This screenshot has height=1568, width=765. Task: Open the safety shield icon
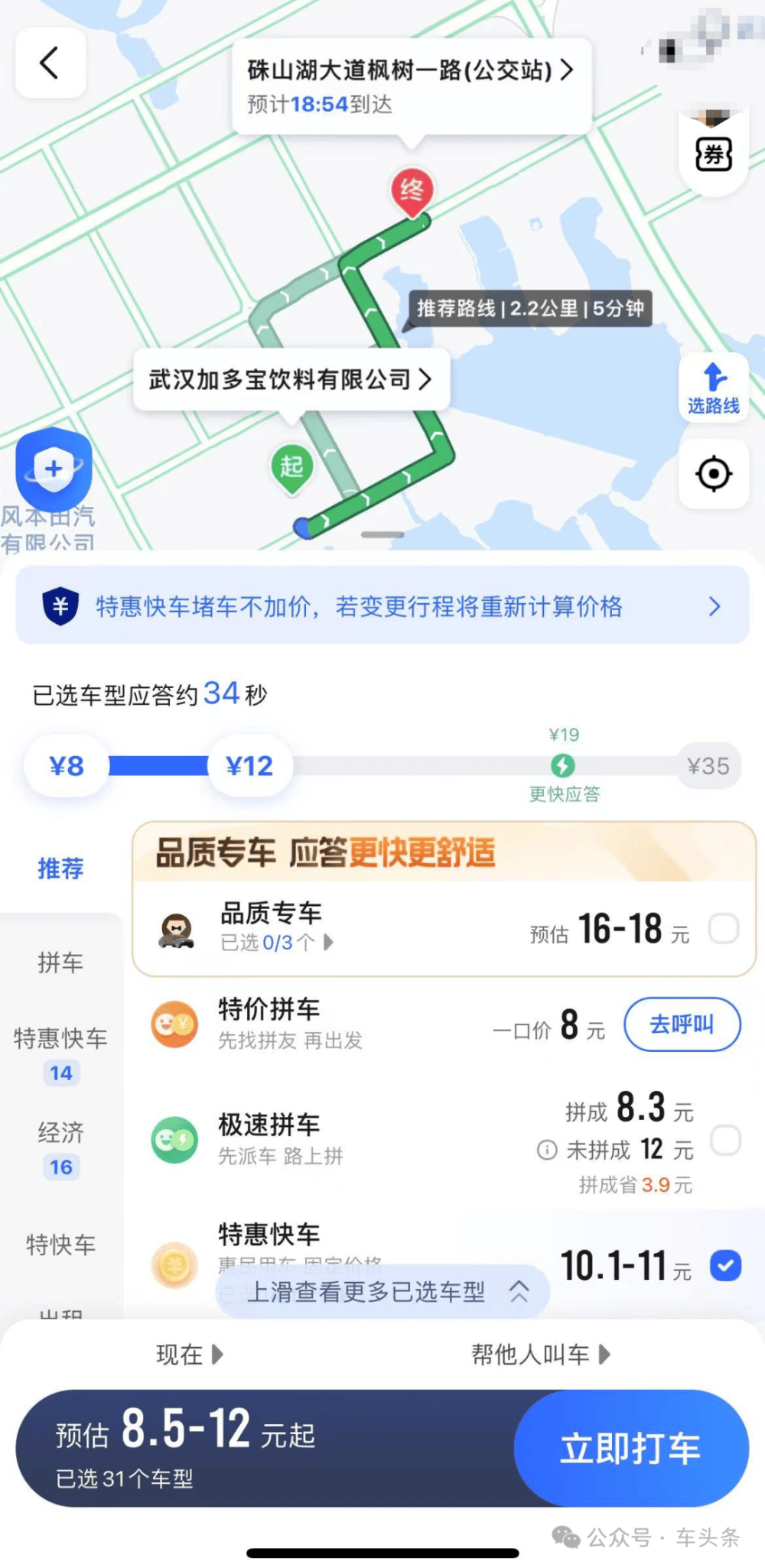tap(54, 469)
